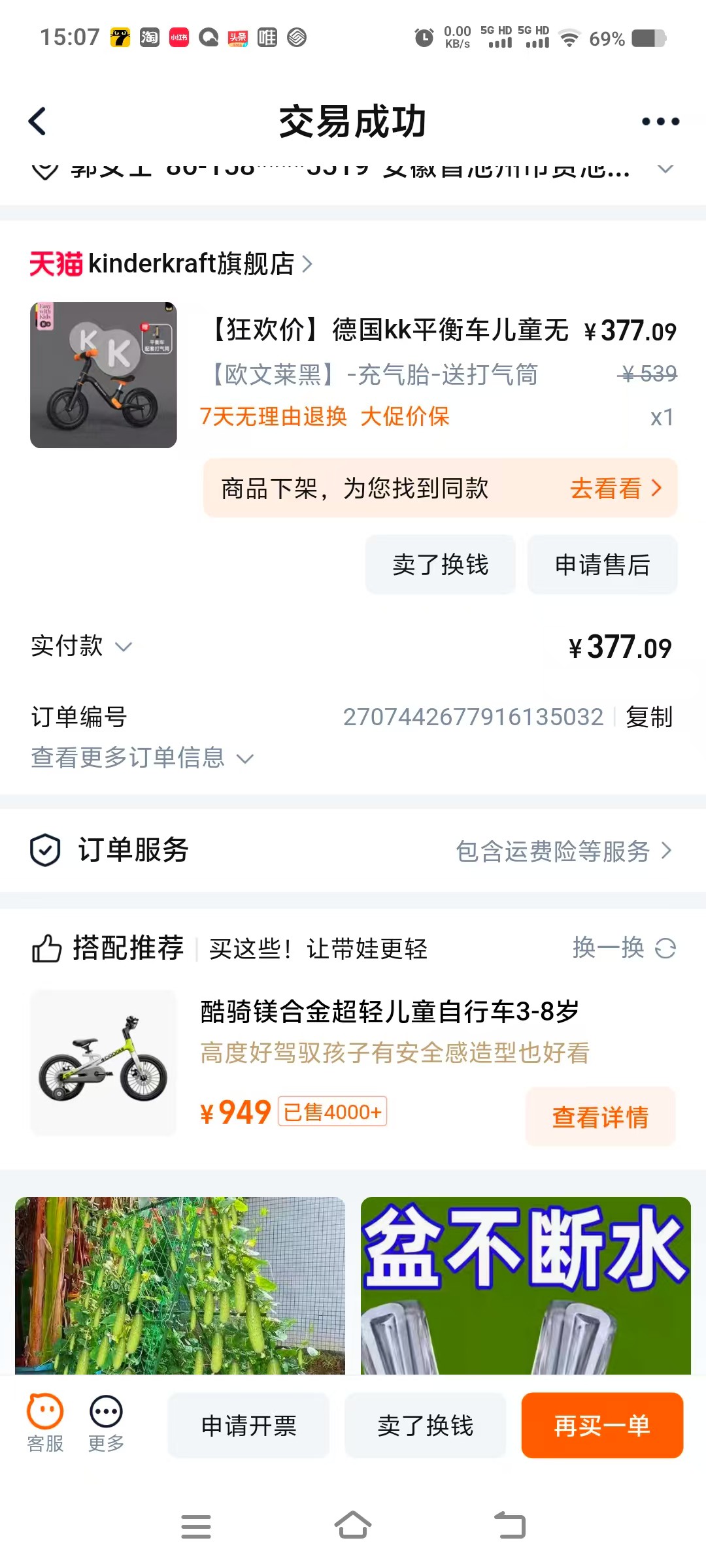Image resolution: width=706 pixels, height=1568 pixels.
Task: Refresh recommendations with 换一换
Action: click(624, 948)
